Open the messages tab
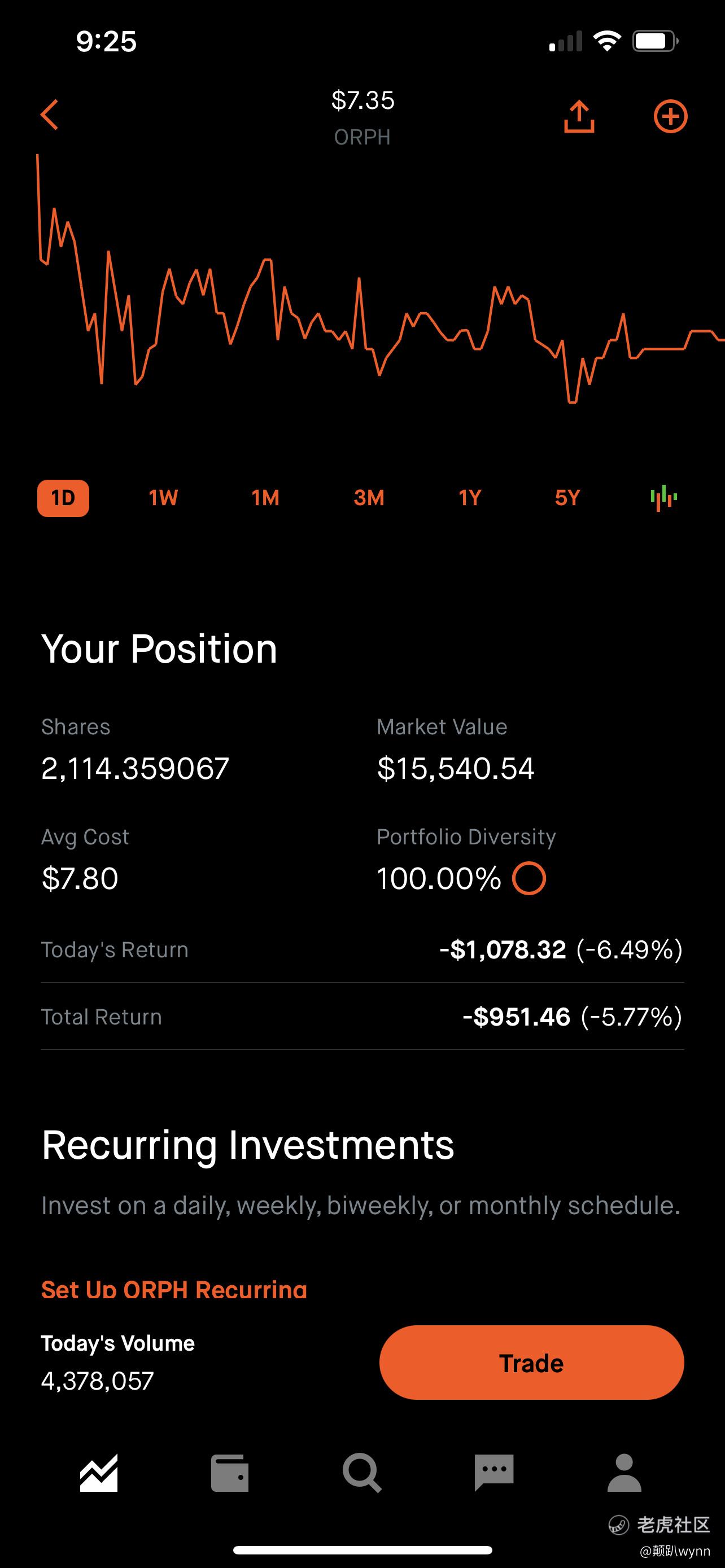Viewport: 725px width, 1568px height. click(x=494, y=1473)
